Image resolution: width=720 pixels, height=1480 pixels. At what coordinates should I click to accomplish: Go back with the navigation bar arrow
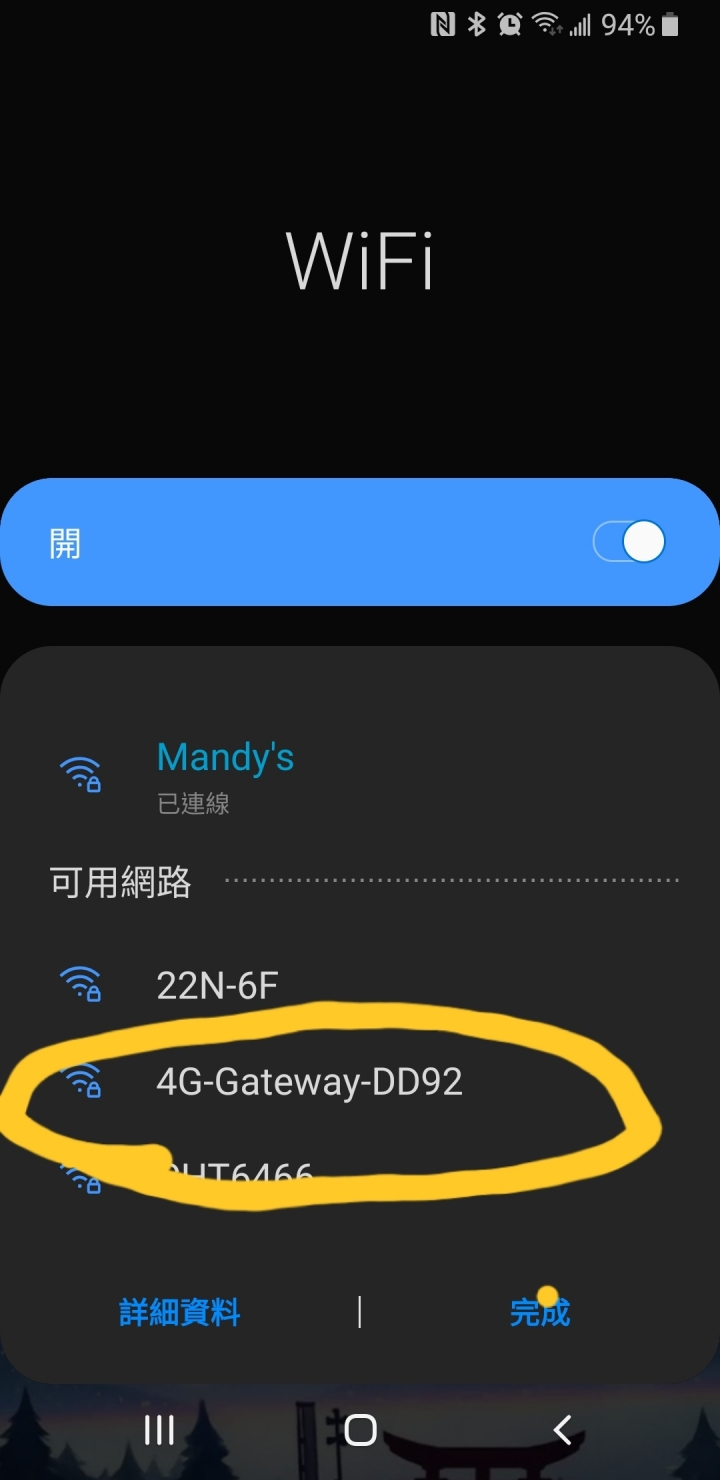tap(563, 1430)
